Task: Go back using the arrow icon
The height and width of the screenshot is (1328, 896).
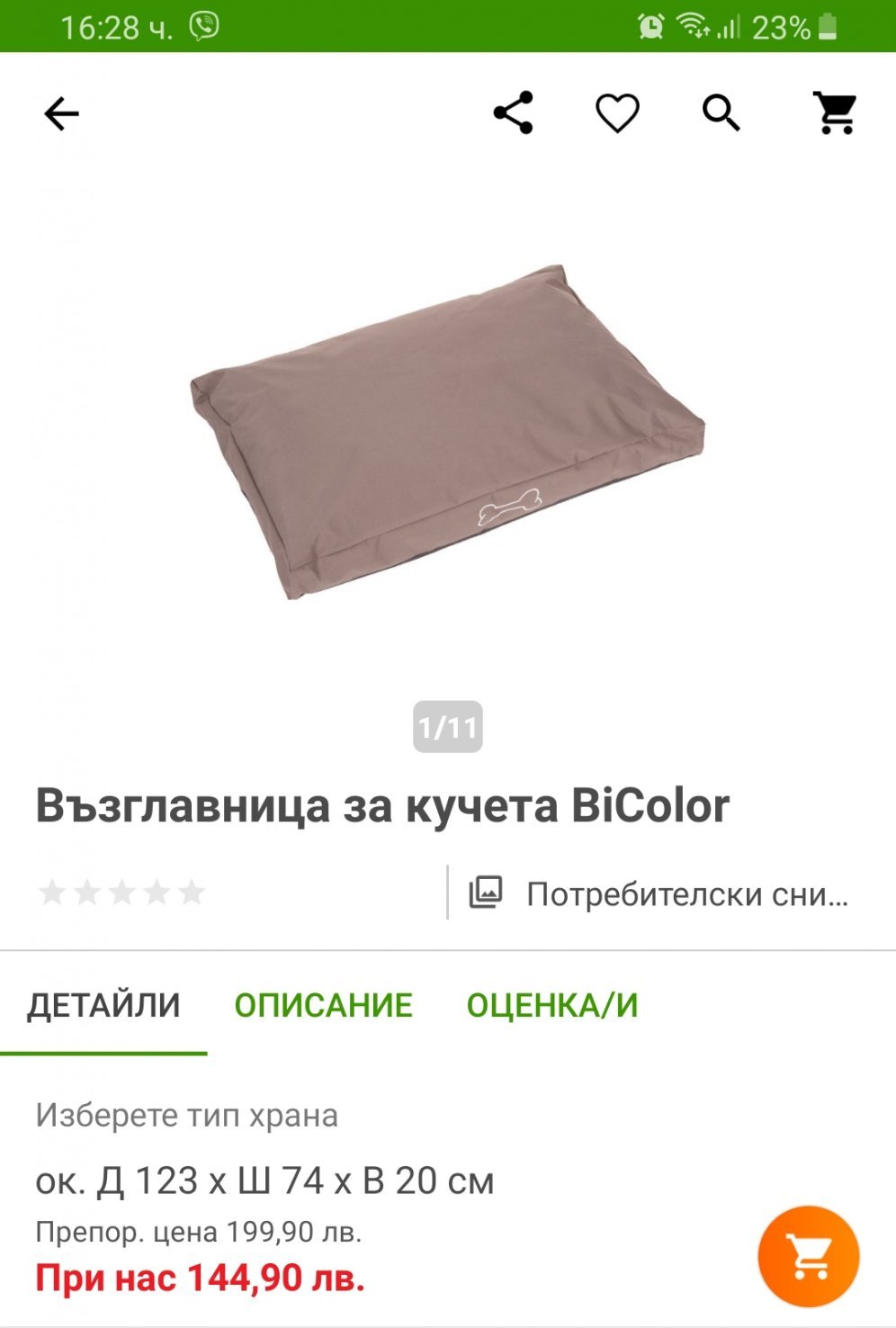Action: 61,114
